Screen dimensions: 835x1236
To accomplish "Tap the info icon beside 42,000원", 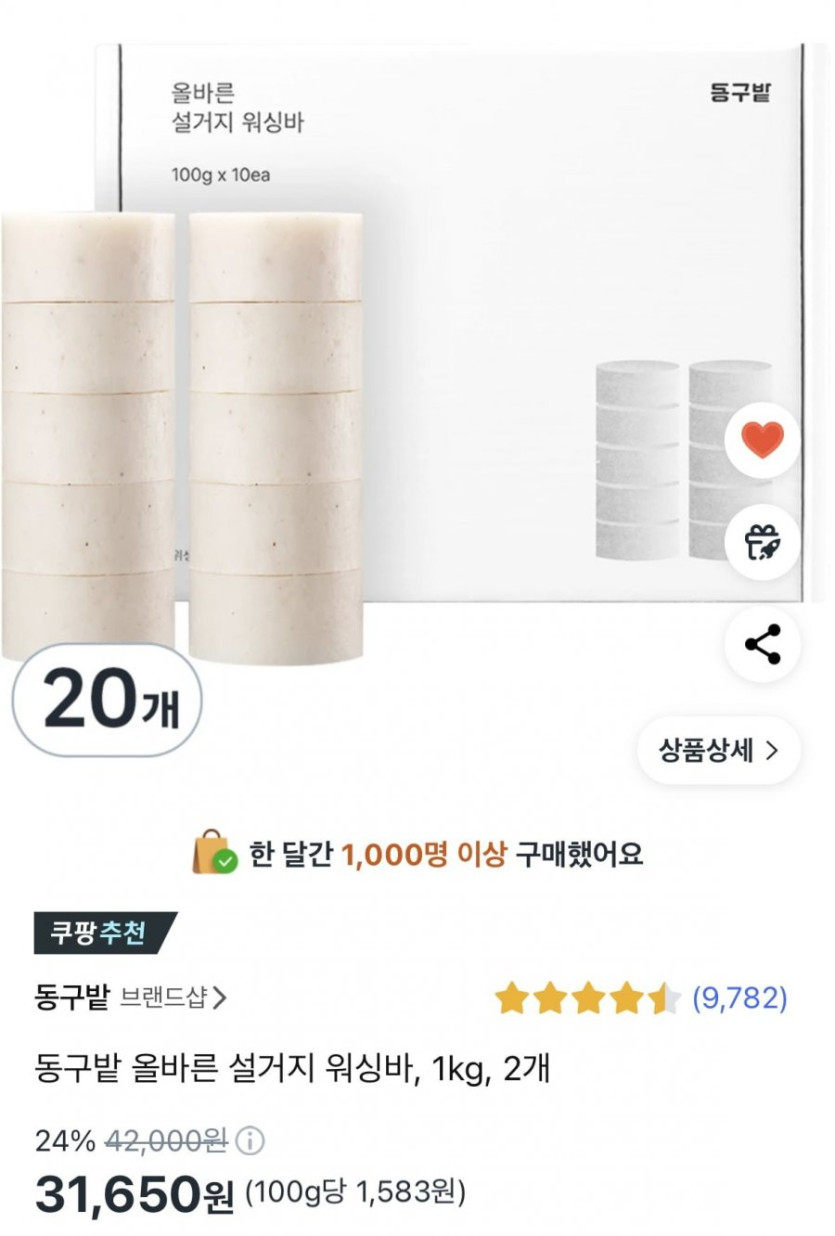I will click(x=251, y=1141).
